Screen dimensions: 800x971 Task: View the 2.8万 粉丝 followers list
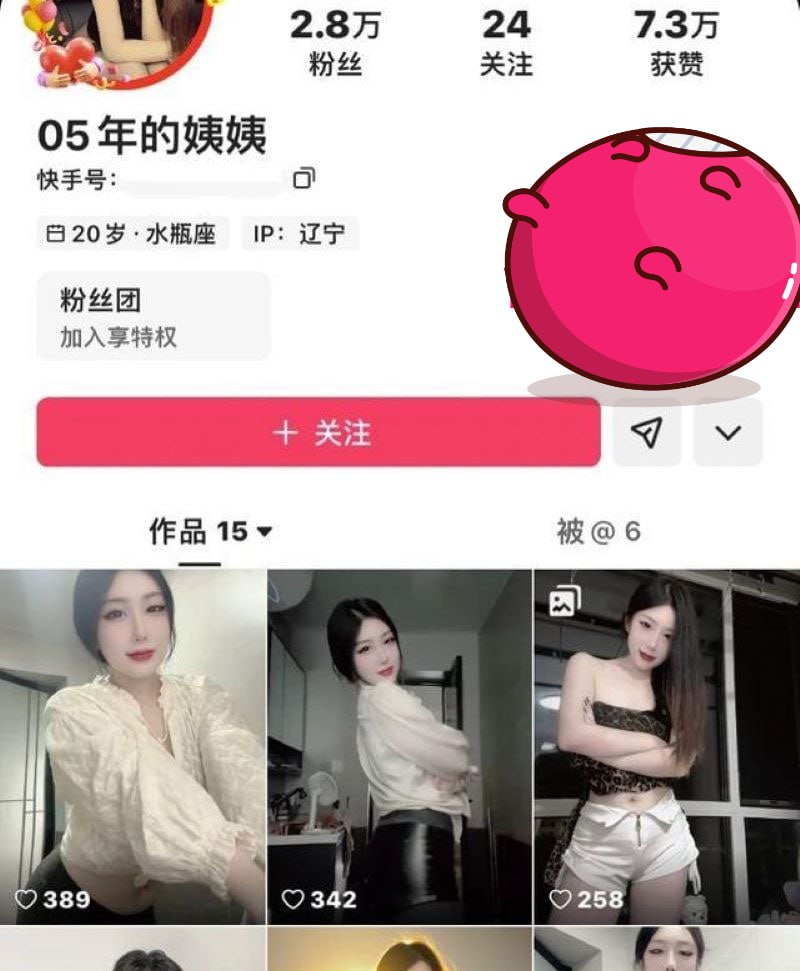335,43
